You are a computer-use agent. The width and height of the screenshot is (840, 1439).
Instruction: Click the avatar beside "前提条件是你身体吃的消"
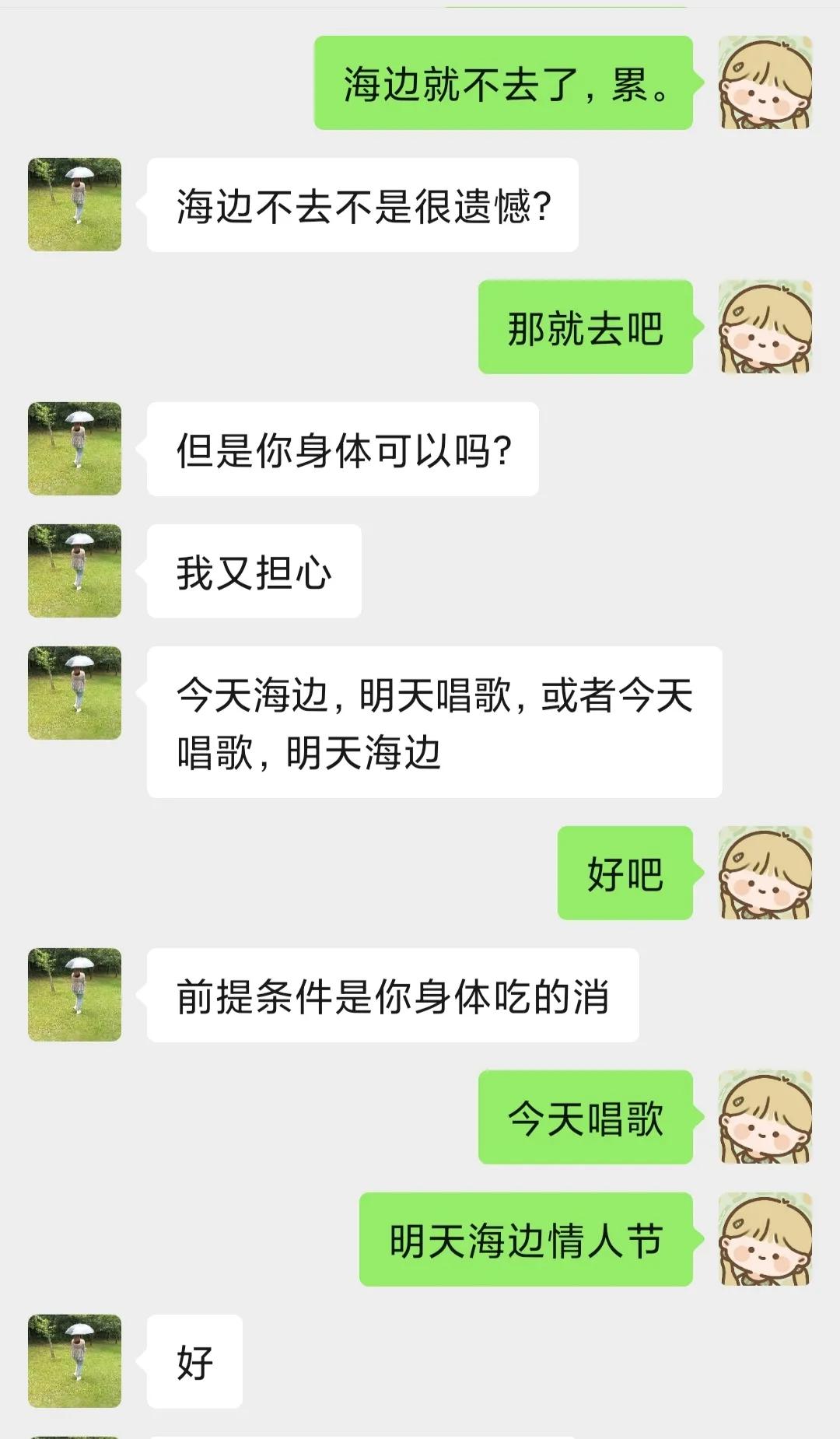[74, 993]
